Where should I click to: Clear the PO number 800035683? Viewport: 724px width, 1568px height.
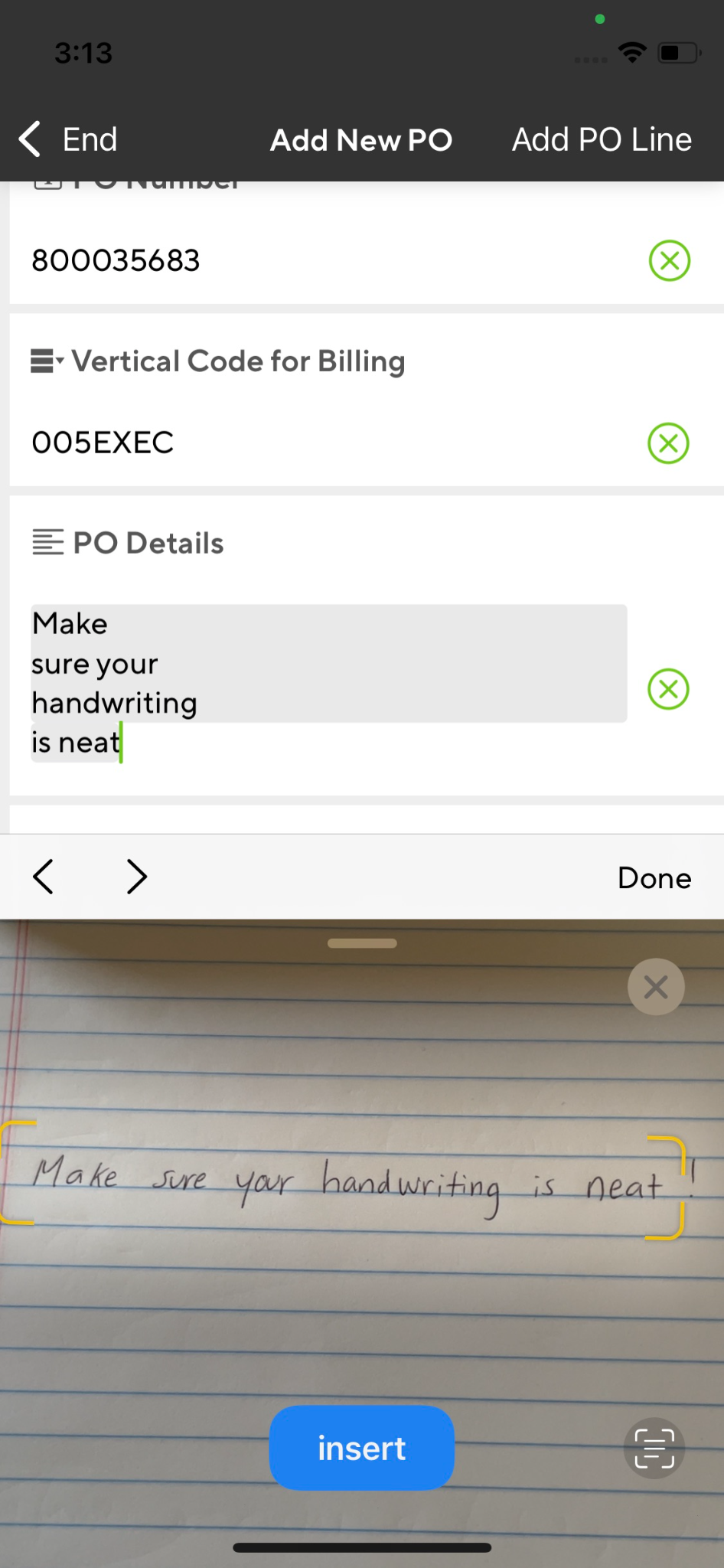point(669,260)
